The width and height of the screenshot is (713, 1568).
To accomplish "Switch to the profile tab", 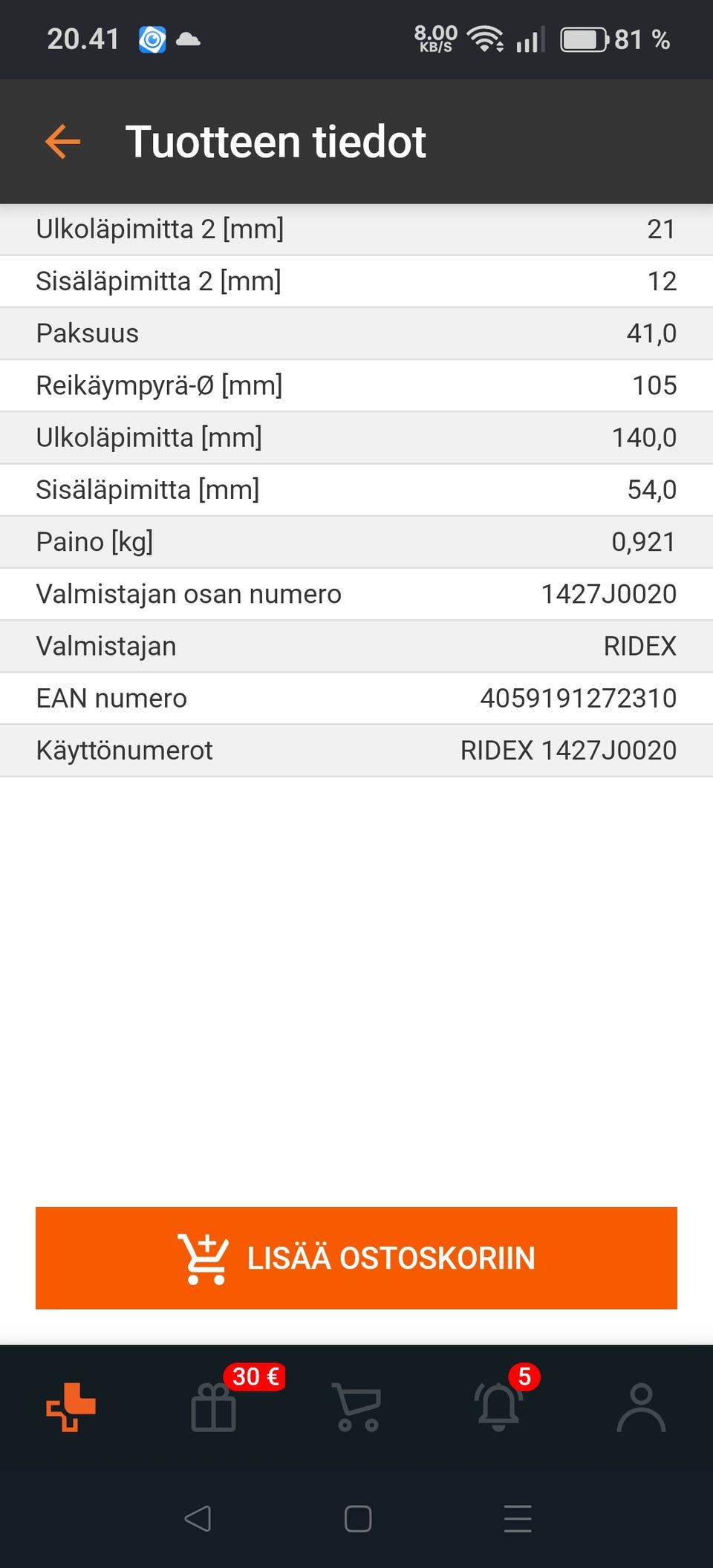I will point(641,1406).
